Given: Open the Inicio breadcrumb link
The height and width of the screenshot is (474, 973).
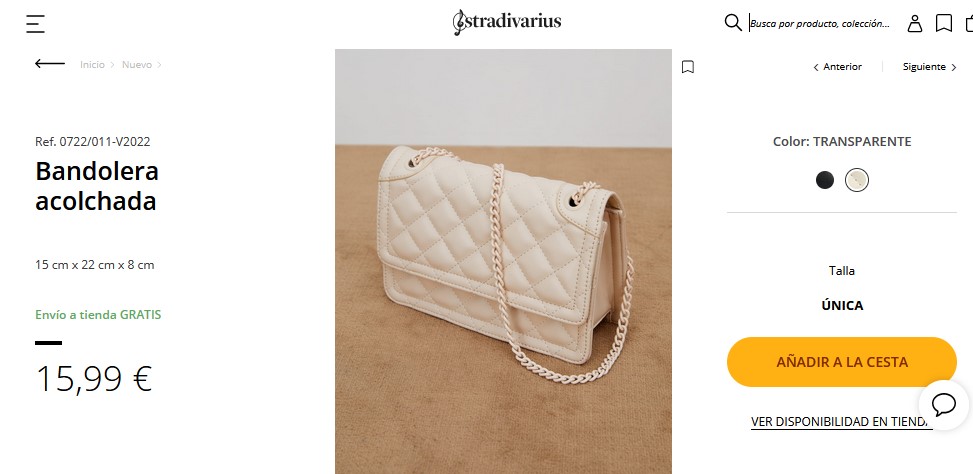Looking at the screenshot, I should [92, 65].
